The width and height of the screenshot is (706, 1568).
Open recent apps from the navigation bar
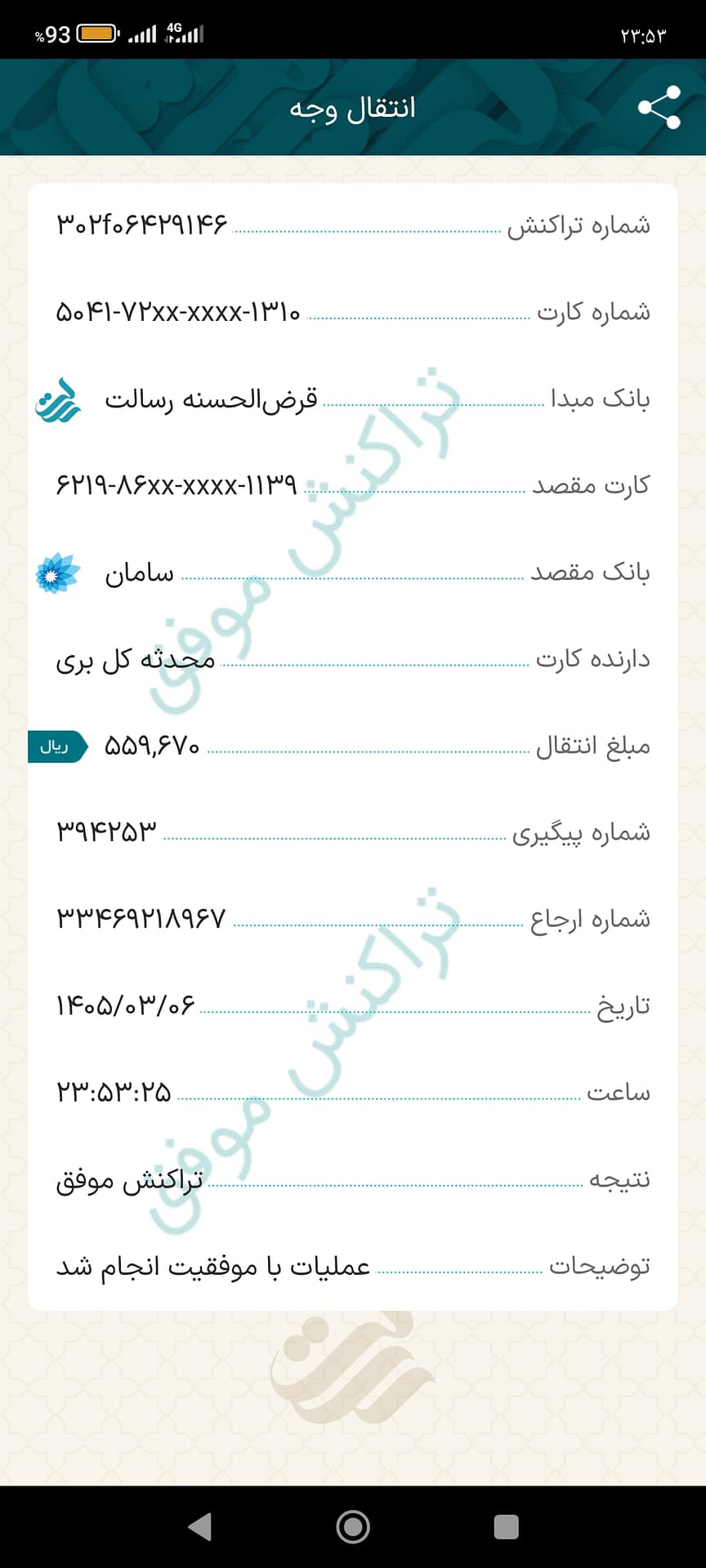coord(507,1526)
